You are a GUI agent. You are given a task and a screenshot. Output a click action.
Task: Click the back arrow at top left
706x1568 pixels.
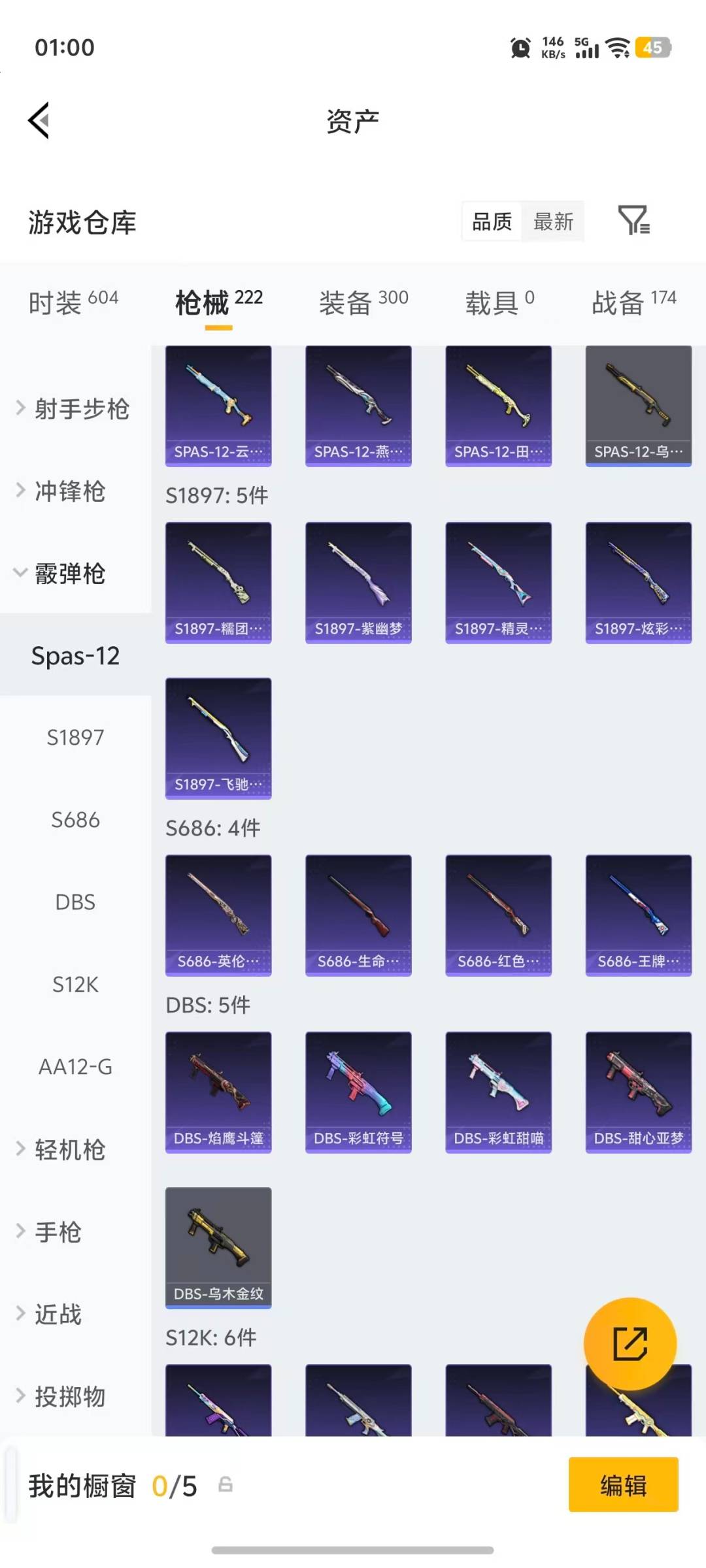38,120
